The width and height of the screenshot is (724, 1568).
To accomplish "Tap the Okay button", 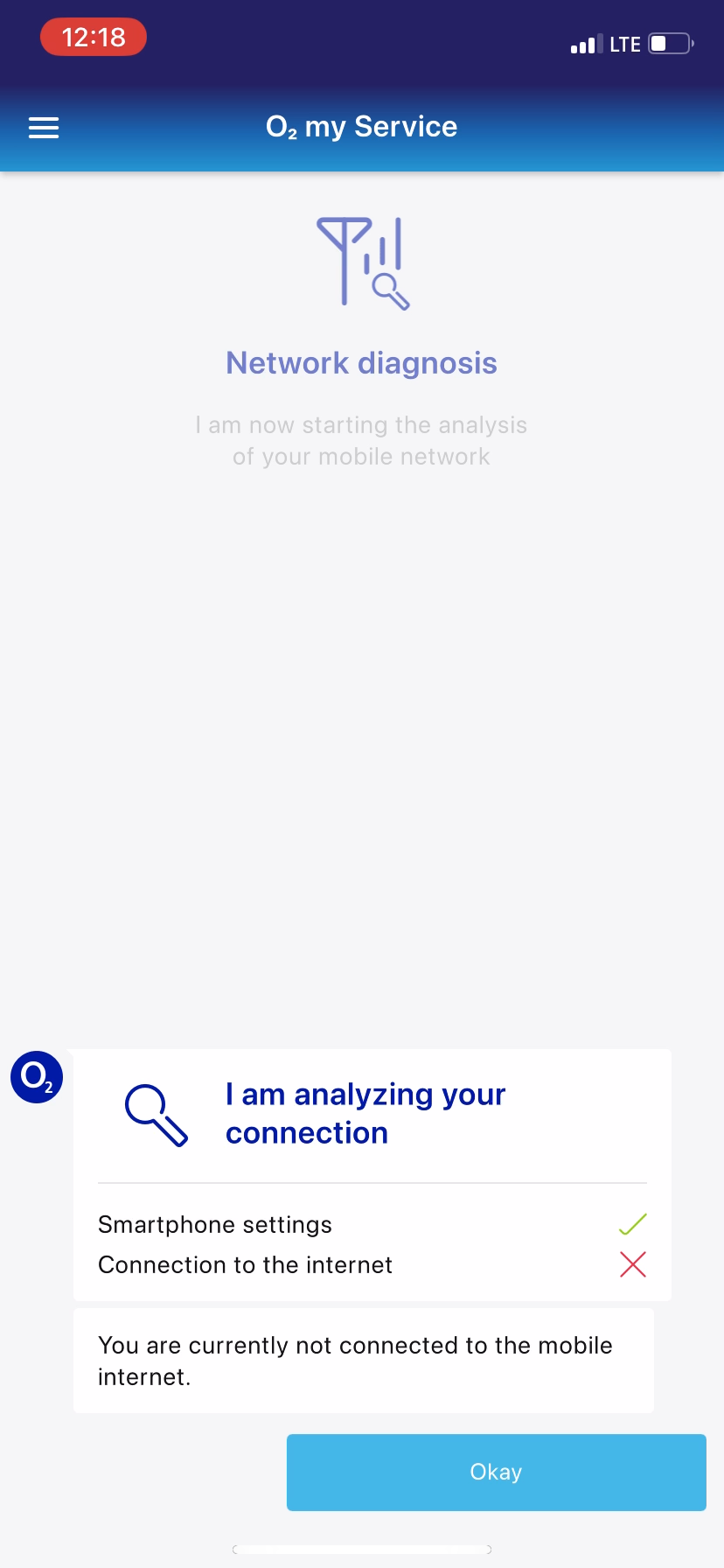I will [496, 1472].
